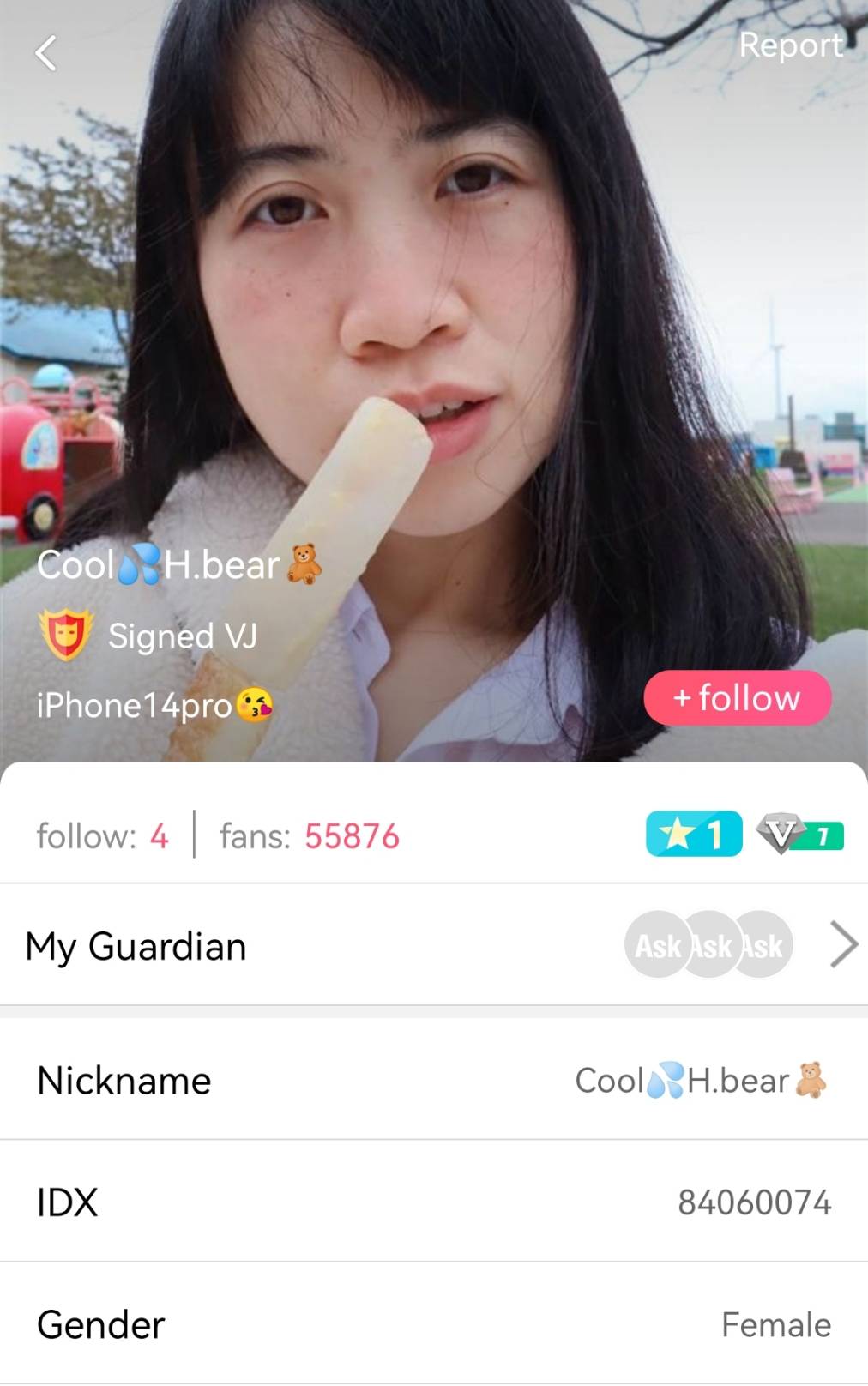Go back using the top-left arrow

point(46,53)
